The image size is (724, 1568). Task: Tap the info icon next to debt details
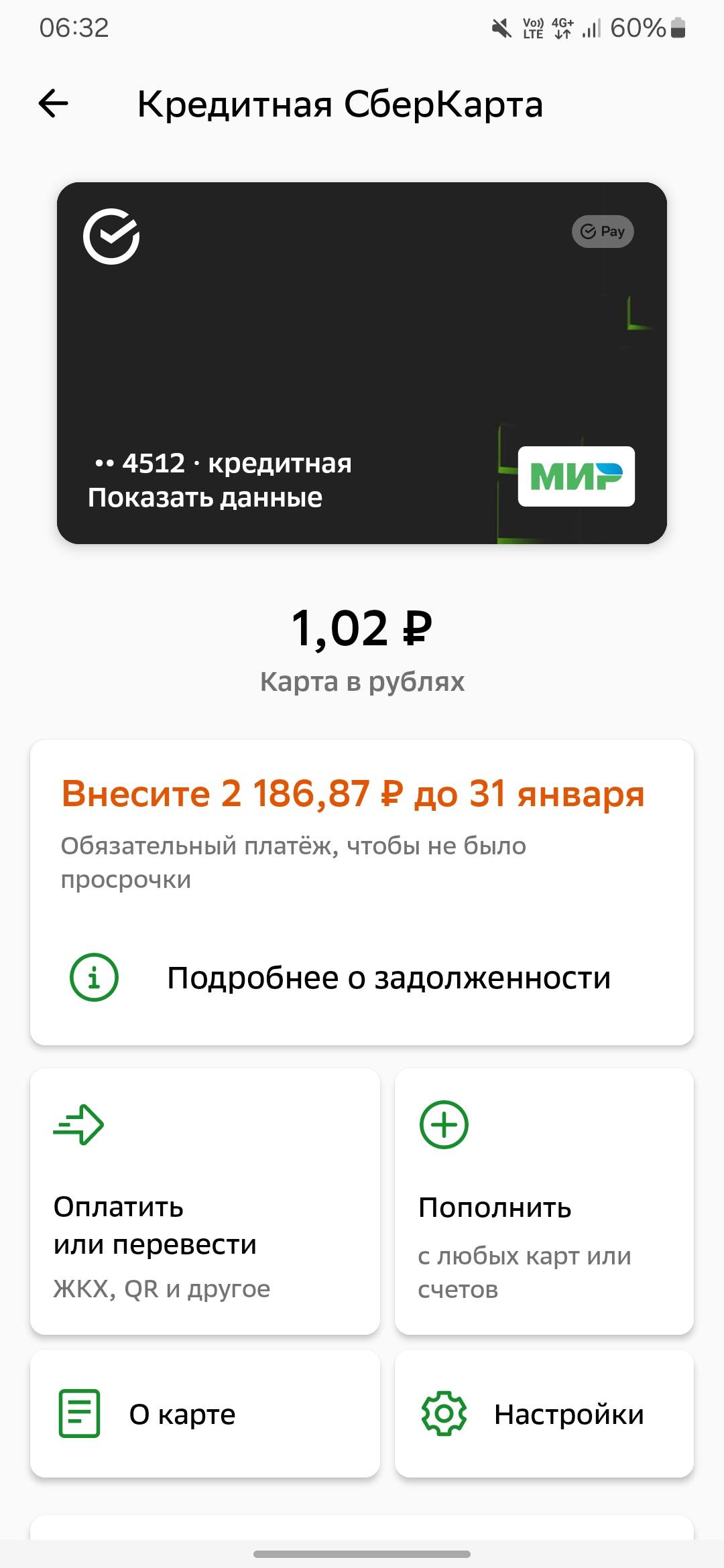(93, 978)
